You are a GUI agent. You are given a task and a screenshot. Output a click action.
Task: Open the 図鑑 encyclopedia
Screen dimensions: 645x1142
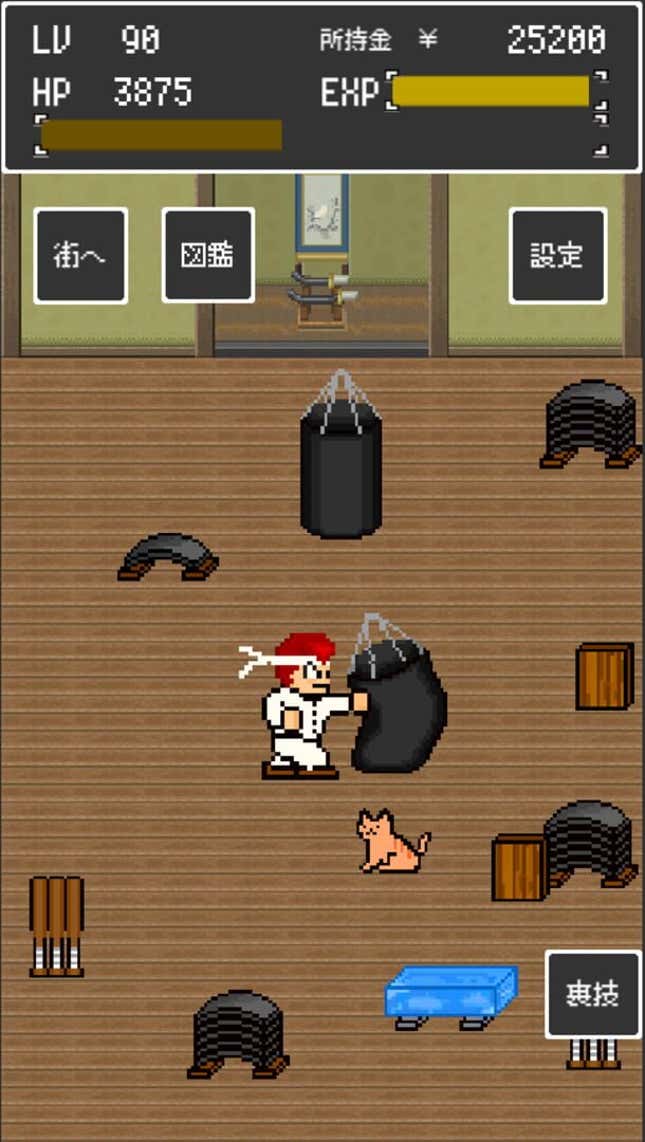pos(208,256)
